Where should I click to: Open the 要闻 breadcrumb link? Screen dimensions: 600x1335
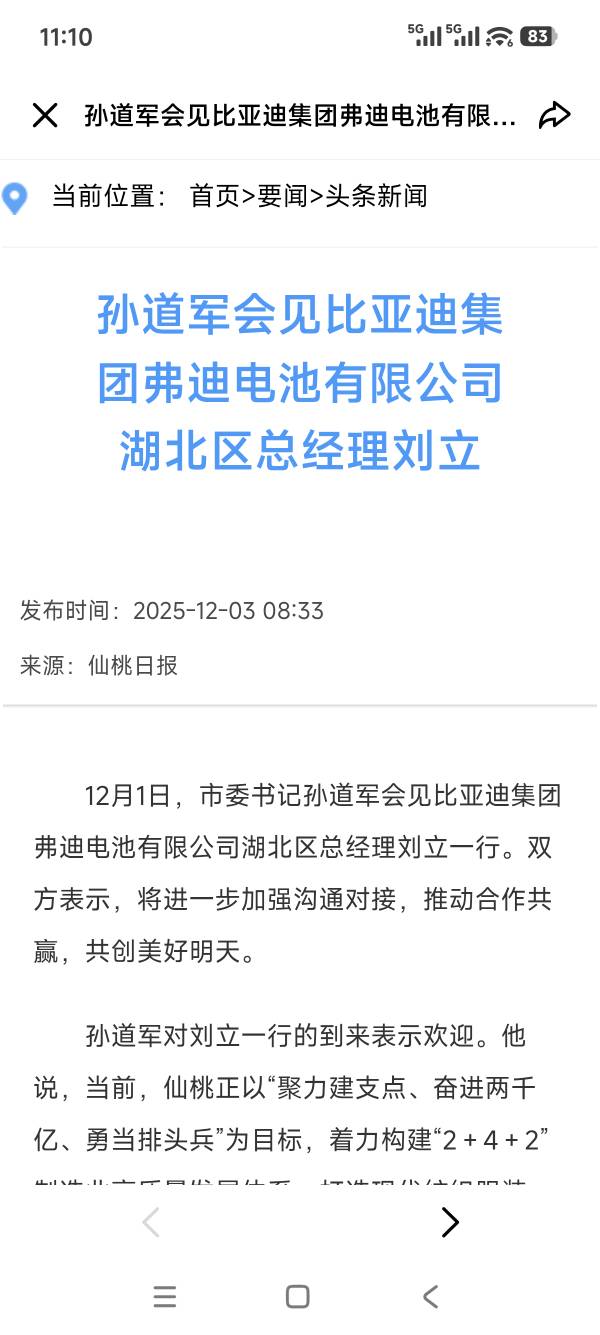coord(282,196)
